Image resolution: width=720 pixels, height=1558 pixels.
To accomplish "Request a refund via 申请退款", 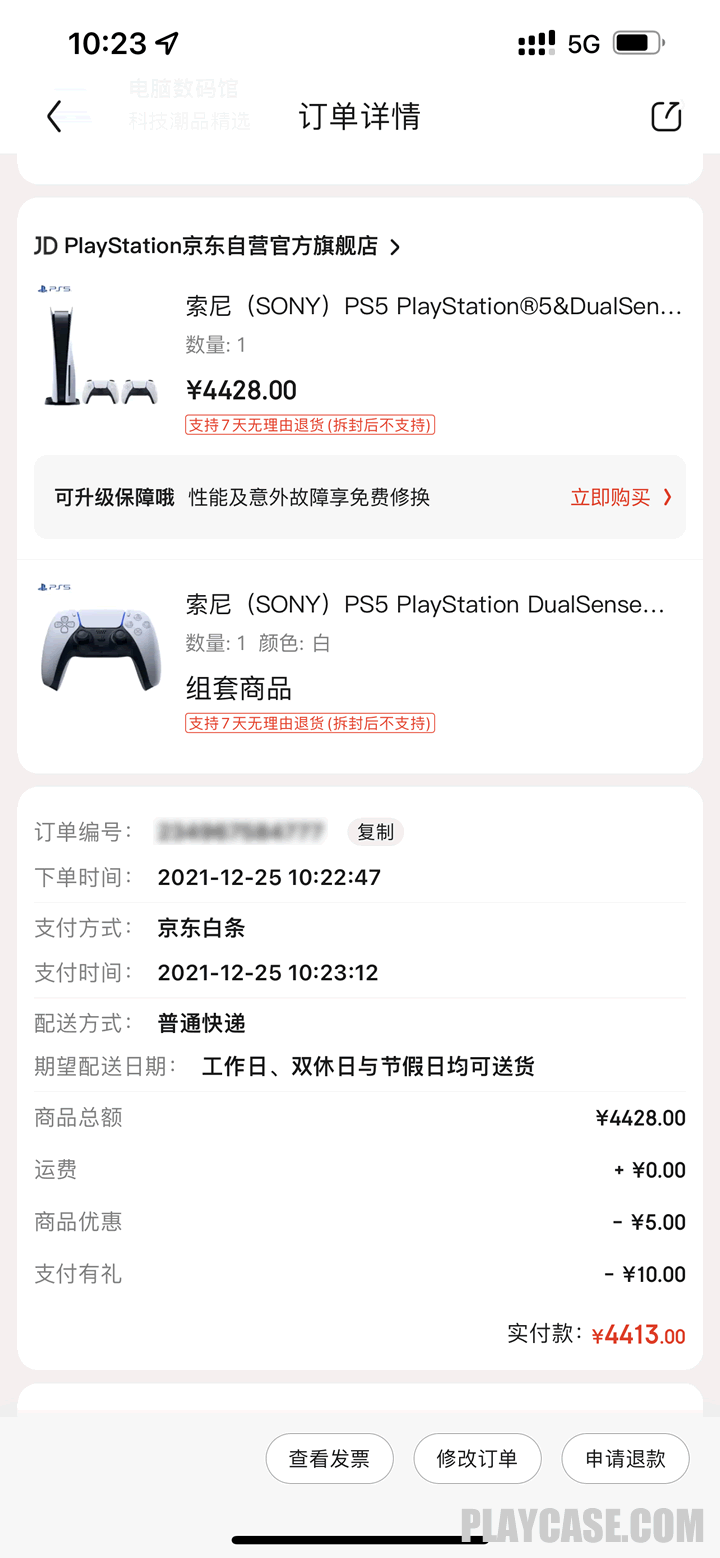I will 625,1459.
